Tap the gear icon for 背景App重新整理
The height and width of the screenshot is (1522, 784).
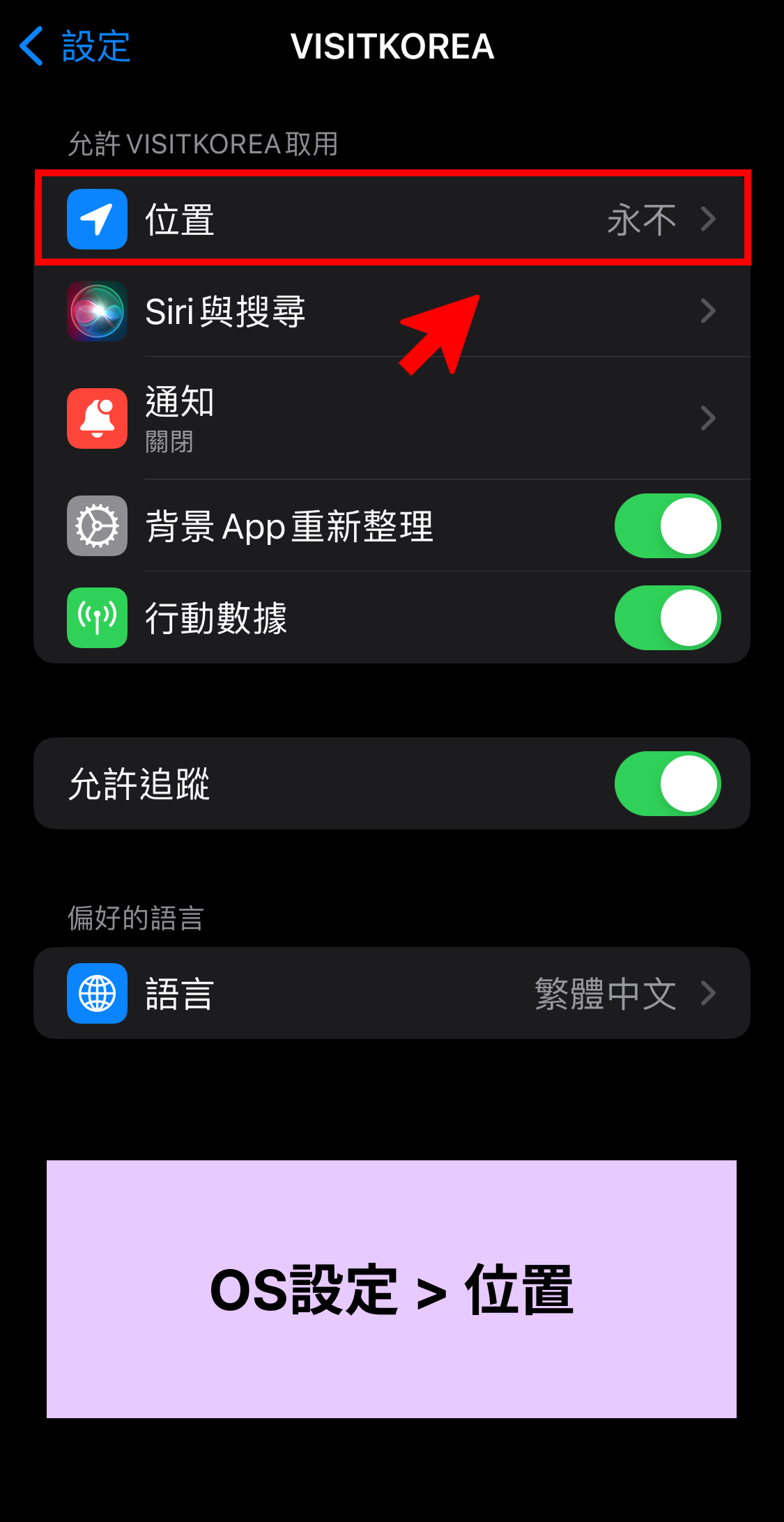point(96,526)
